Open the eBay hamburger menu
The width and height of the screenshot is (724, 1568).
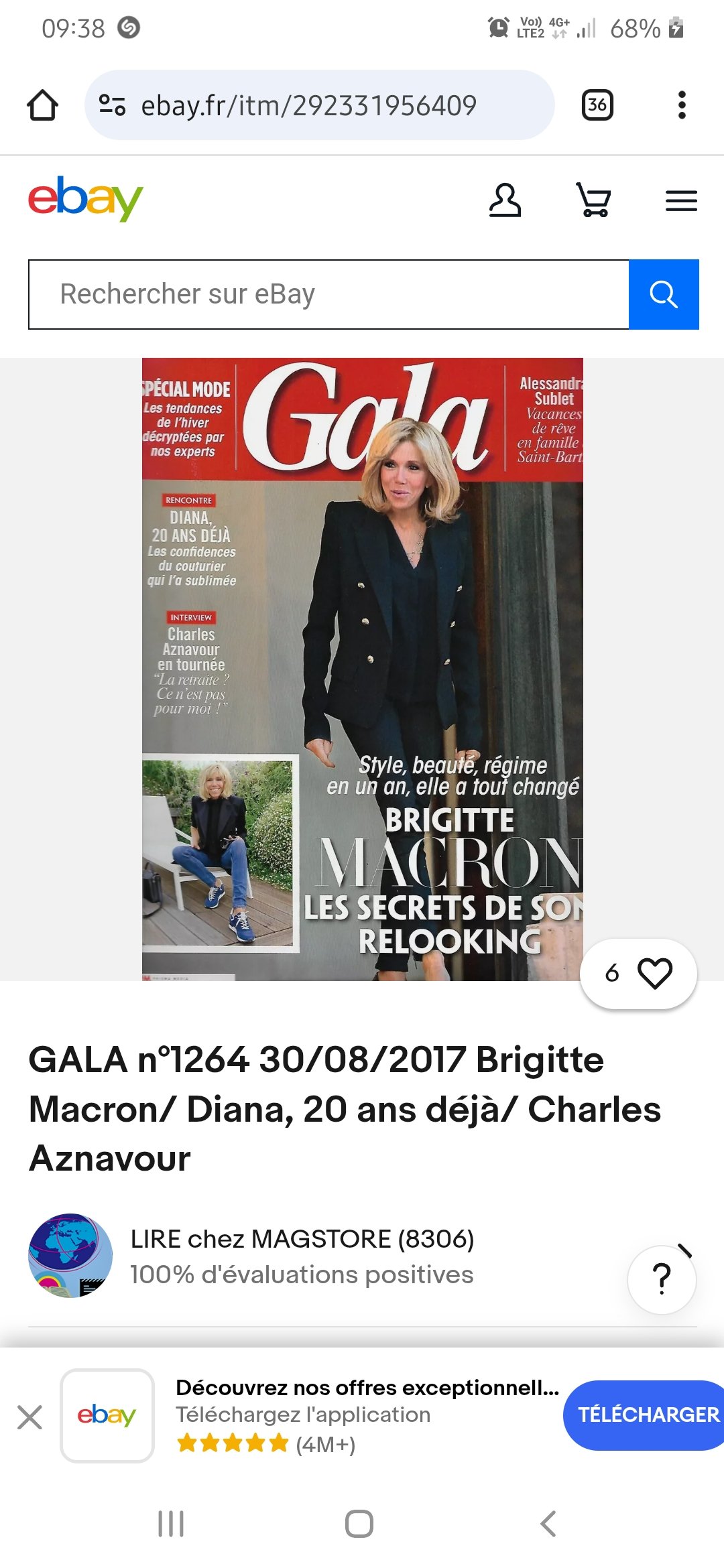[681, 200]
